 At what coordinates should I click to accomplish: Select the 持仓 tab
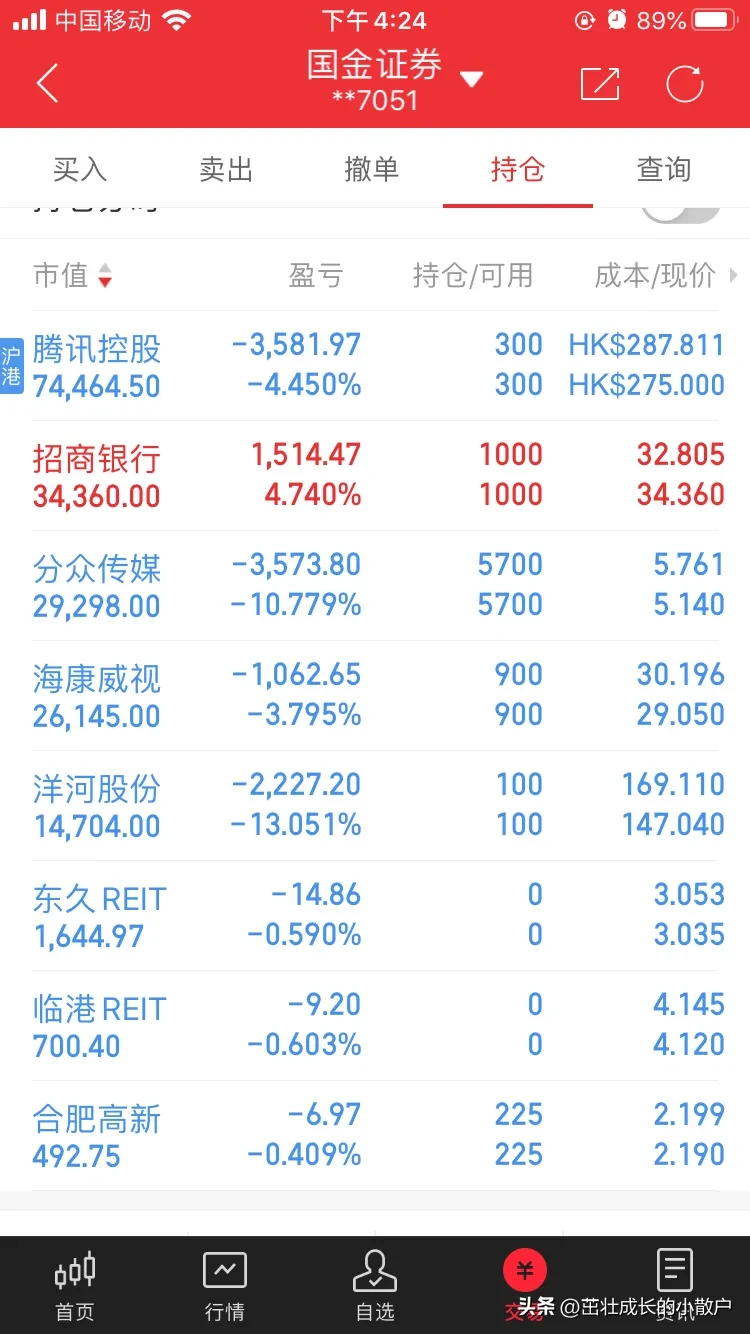click(x=518, y=169)
